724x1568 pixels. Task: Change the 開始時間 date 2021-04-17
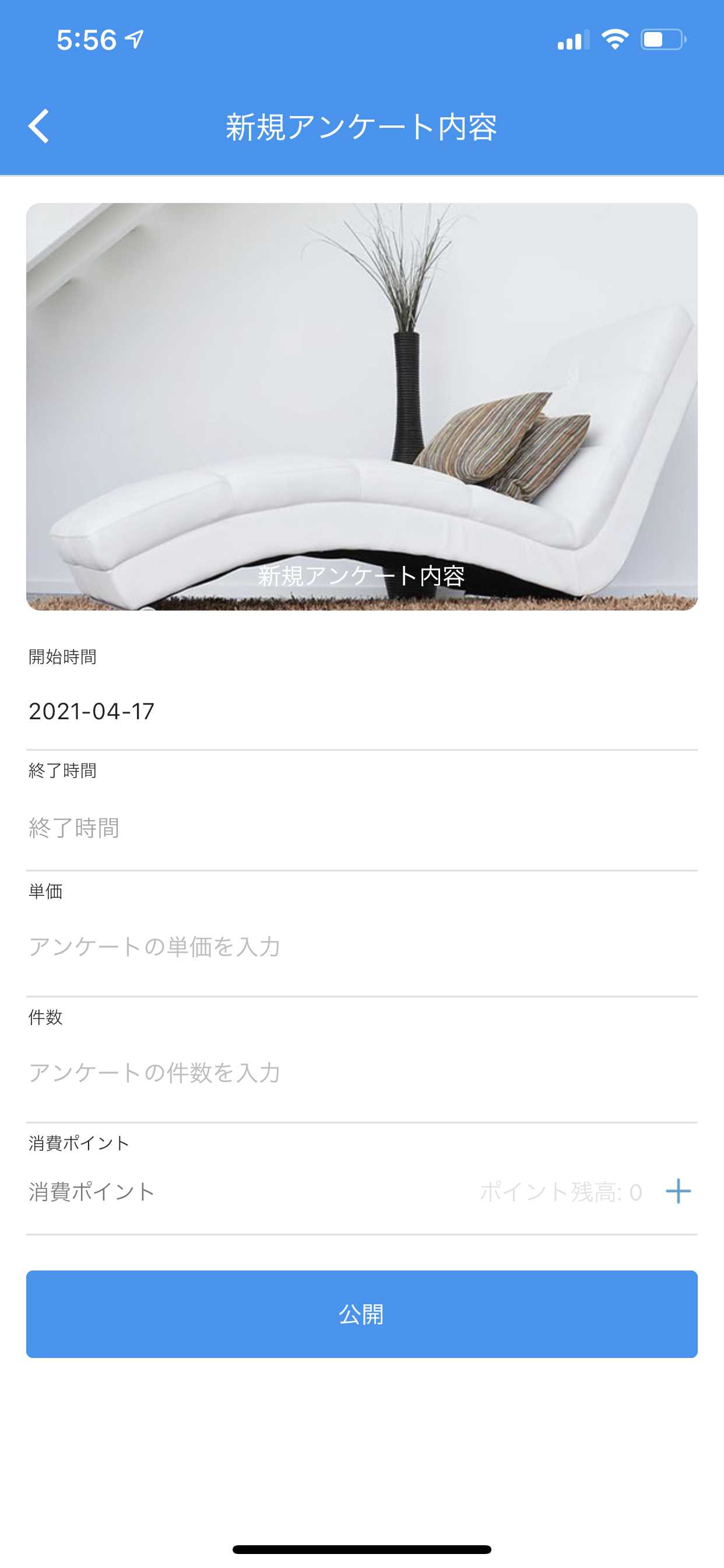361,711
